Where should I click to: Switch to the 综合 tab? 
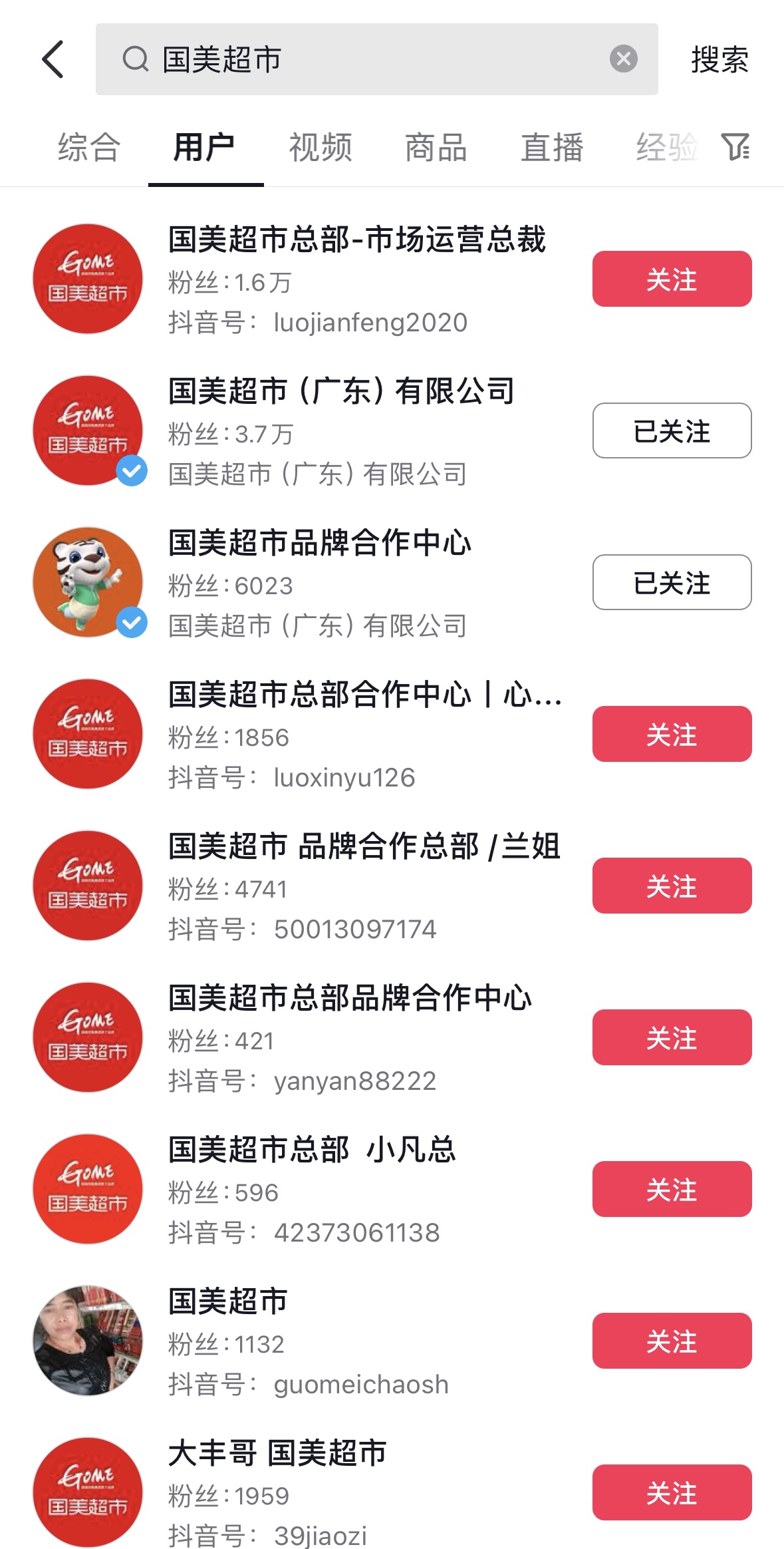(x=89, y=147)
